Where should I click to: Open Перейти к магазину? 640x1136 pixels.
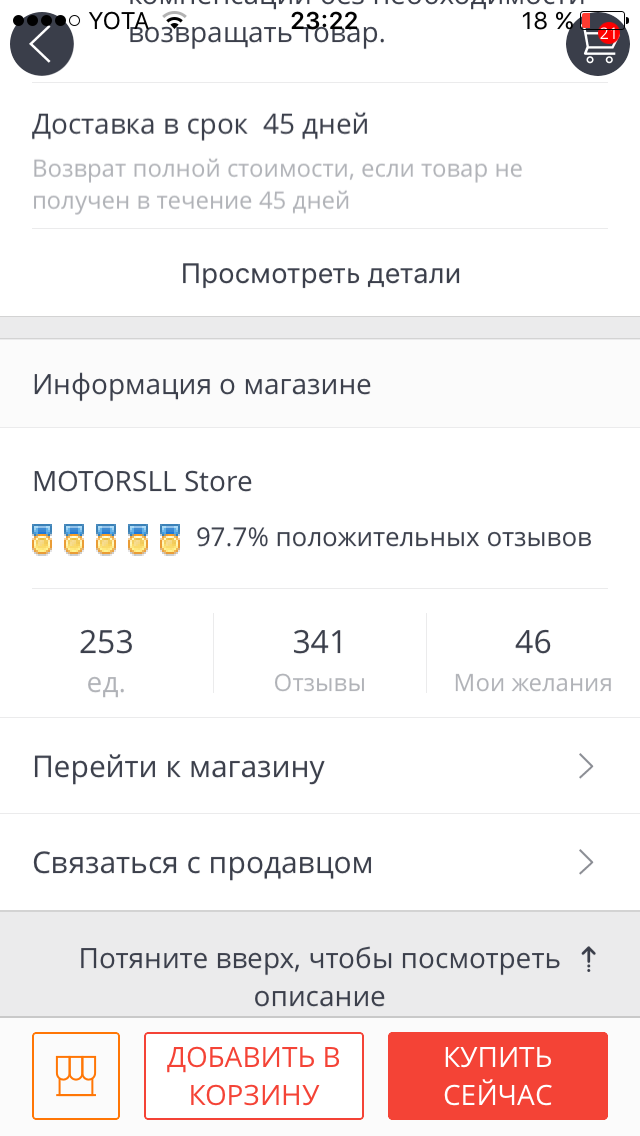click(320, 766)
